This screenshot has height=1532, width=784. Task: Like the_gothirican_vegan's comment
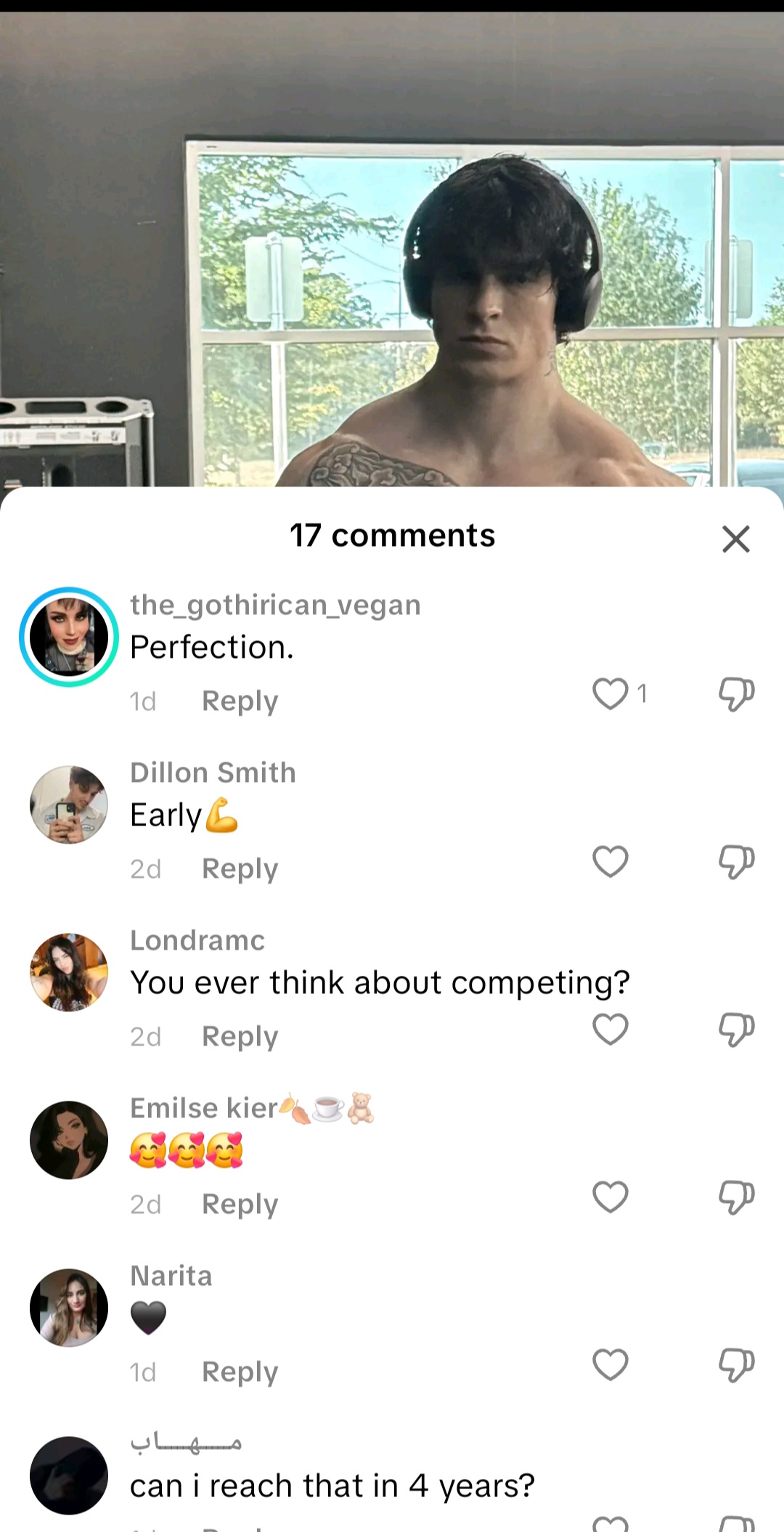[611, 693]
